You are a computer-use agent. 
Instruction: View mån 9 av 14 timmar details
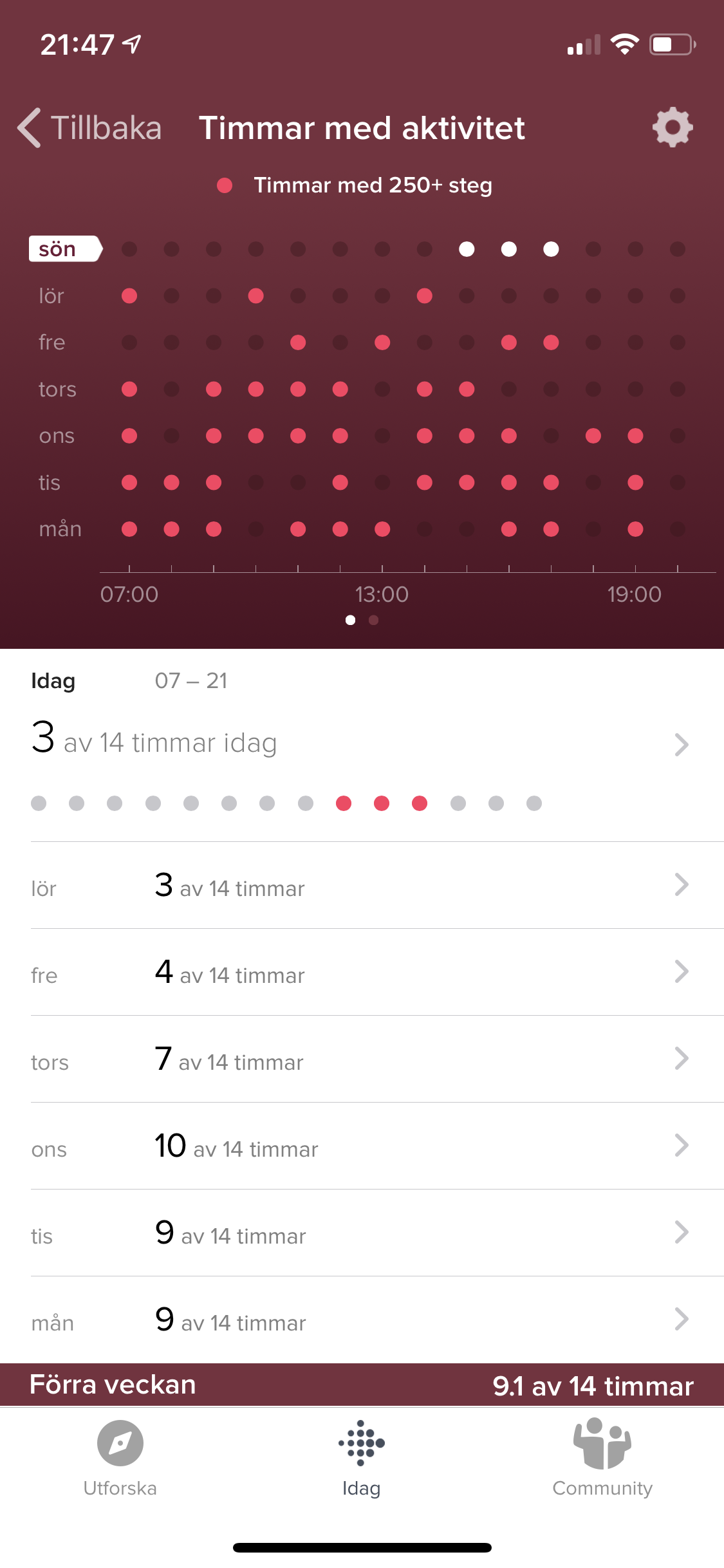coord(360,1321)
